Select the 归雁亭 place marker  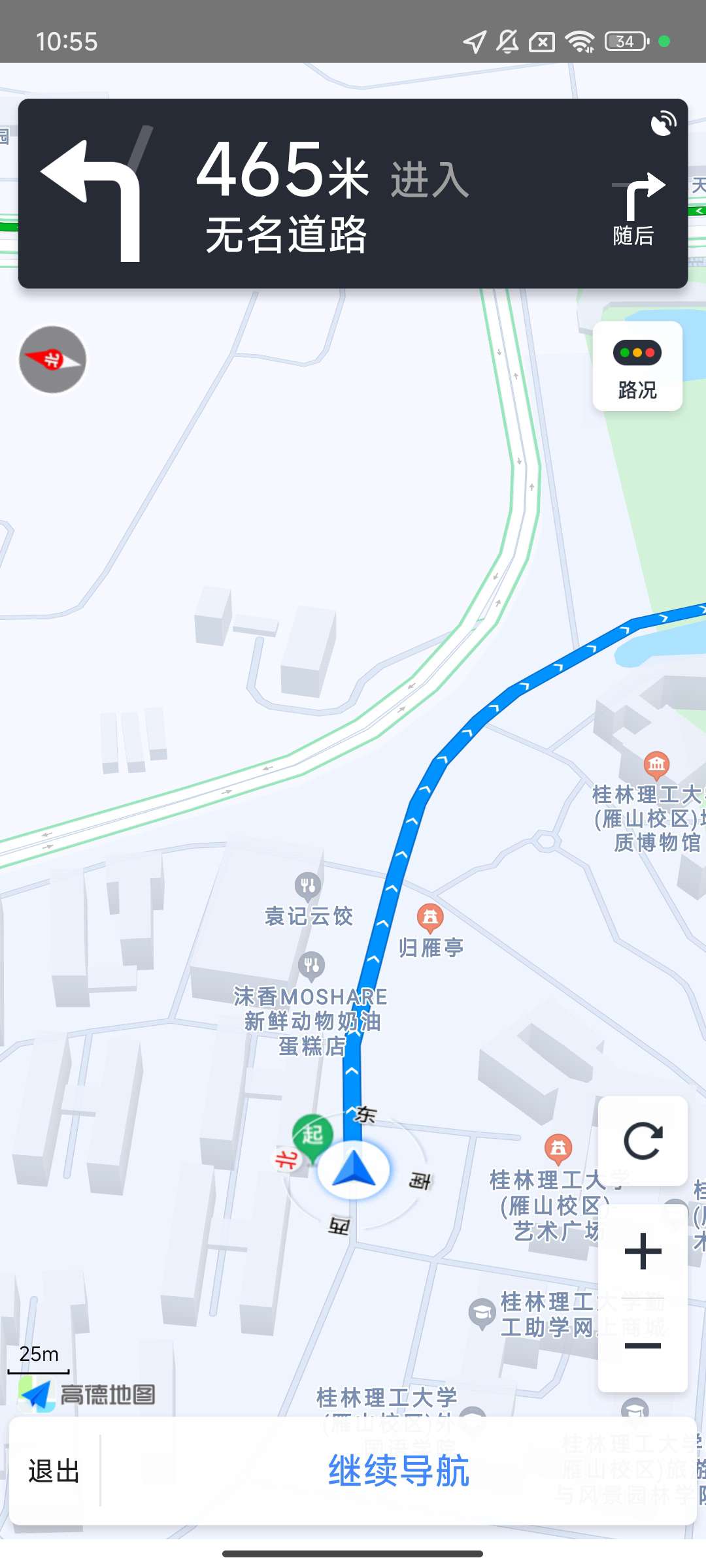pos(430,919)
